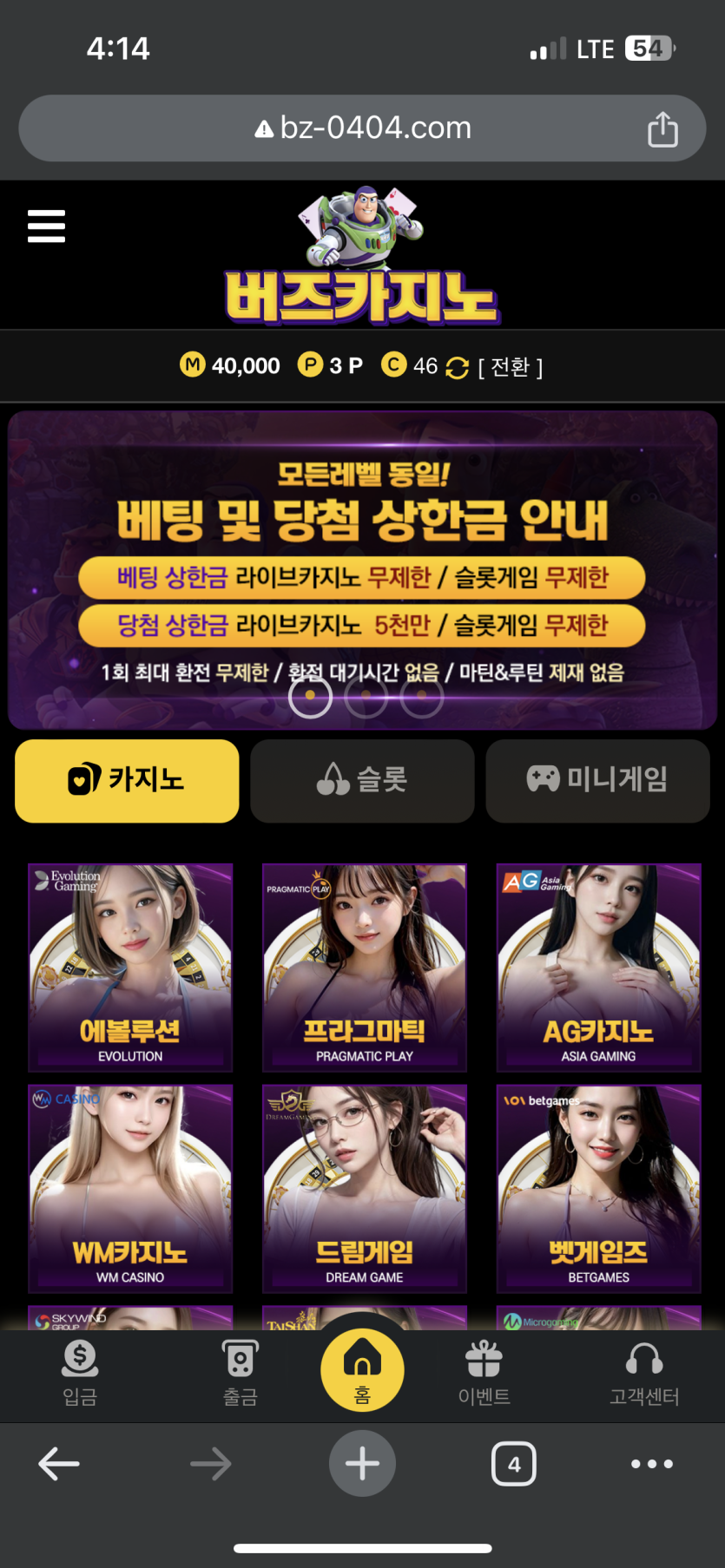This screenshot has height=1568, width=725.
Task: Open the browser tabs switcher
Action: point(513,1464)
